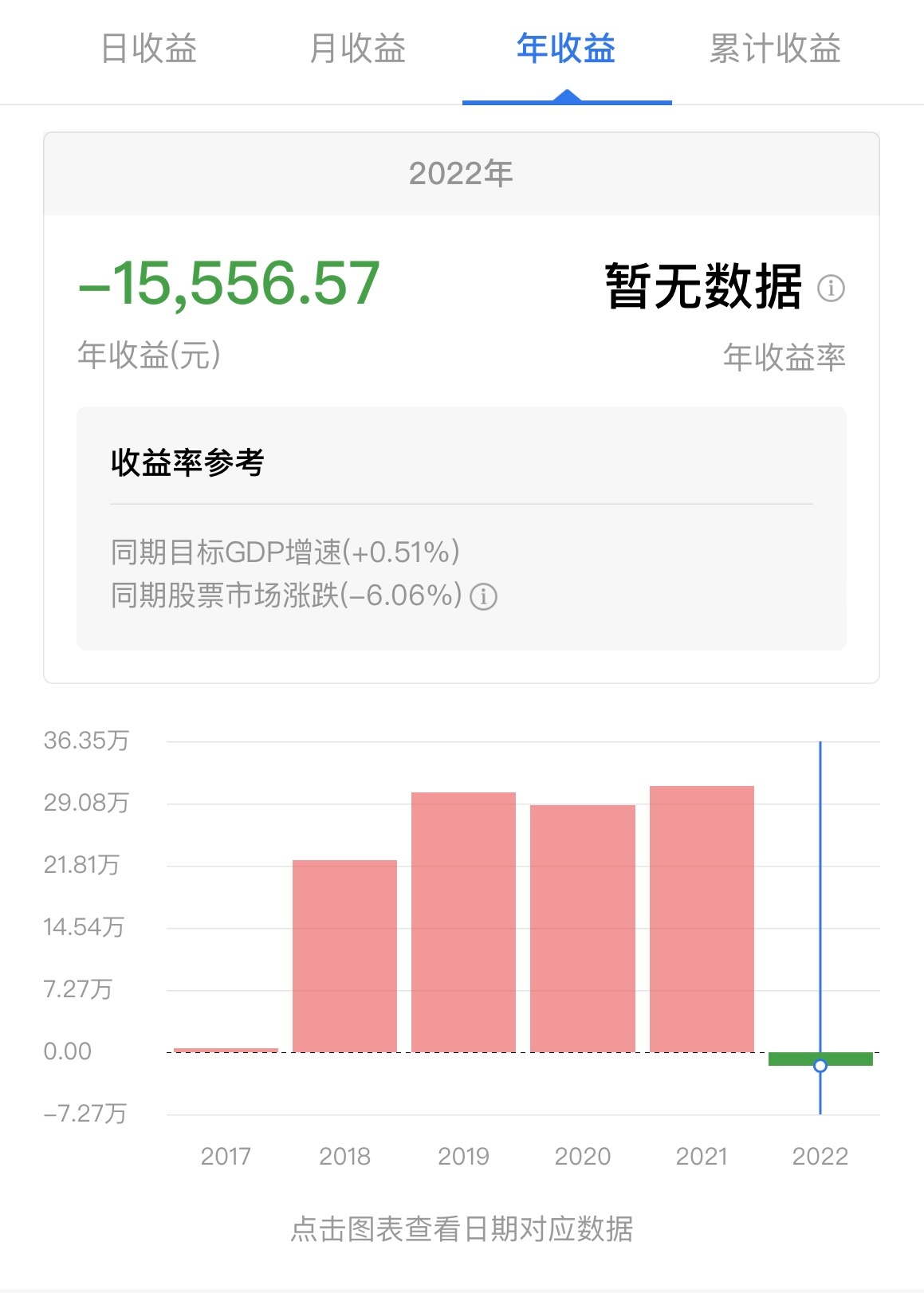This screenshot has width=924, height=1293.
Task: Select the 2017 bar in the chart
Action: click(x=226, y=1050)
